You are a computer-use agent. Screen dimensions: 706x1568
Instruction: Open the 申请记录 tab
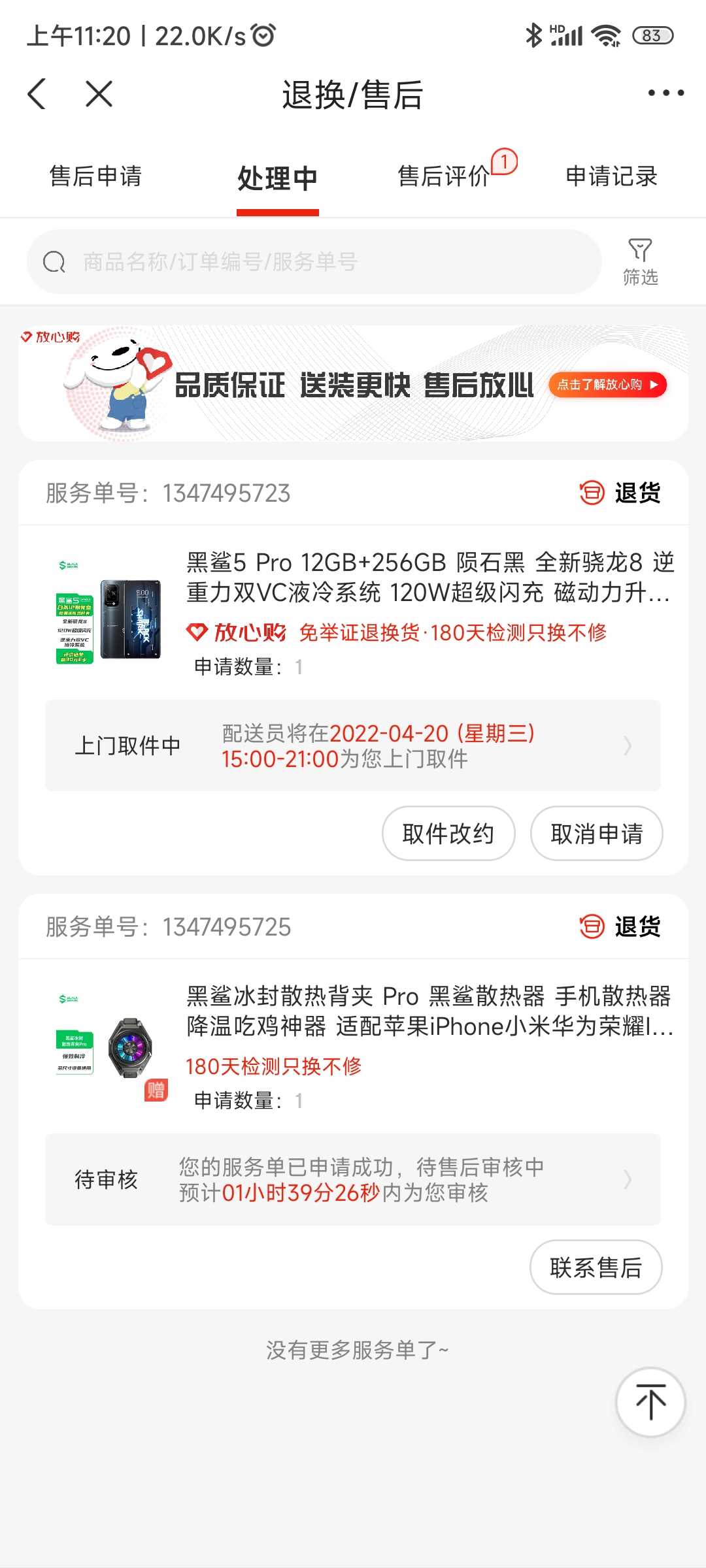pyautogui.click(x=611, y=176)
